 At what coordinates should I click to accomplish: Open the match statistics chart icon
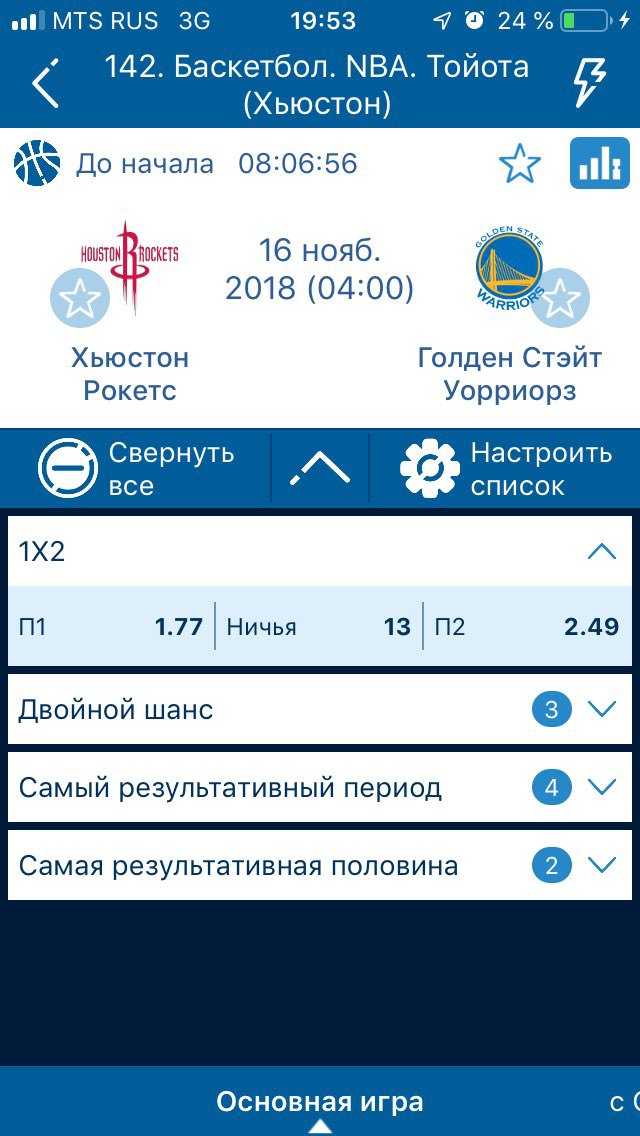599,163
